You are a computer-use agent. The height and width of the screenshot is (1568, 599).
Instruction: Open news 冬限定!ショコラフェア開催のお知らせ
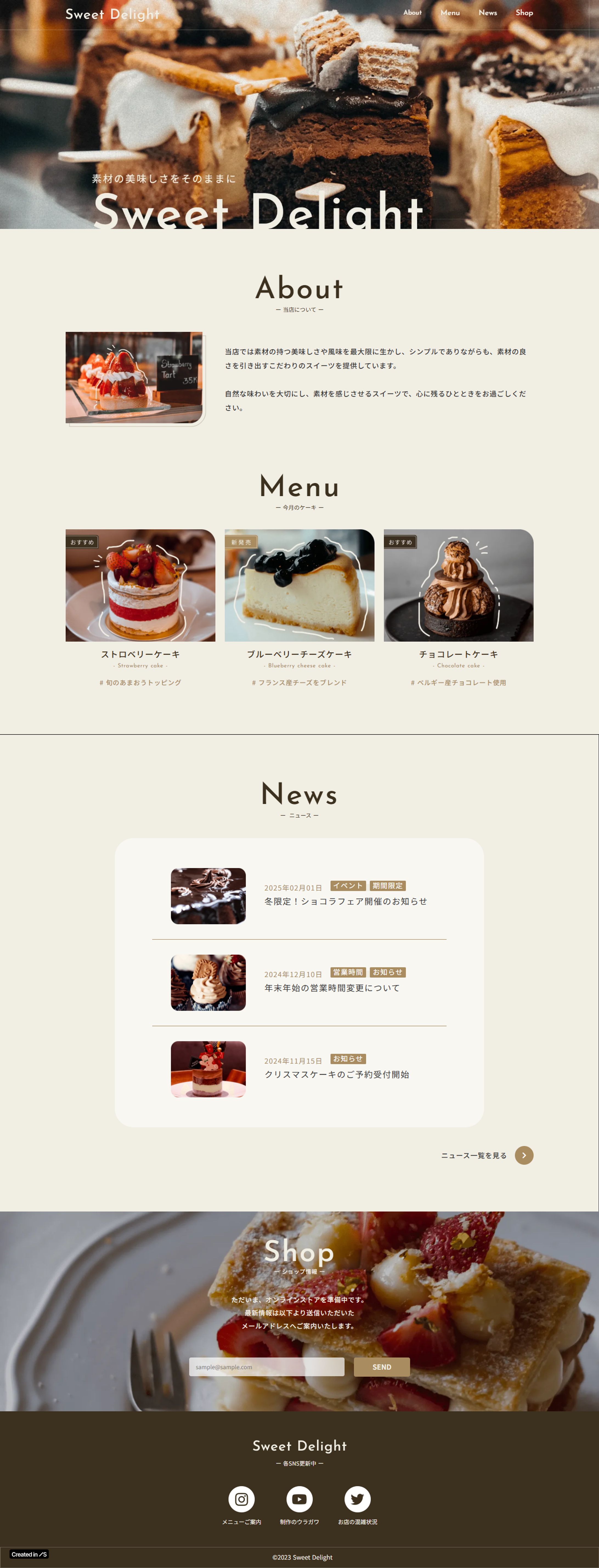point(345,901)
